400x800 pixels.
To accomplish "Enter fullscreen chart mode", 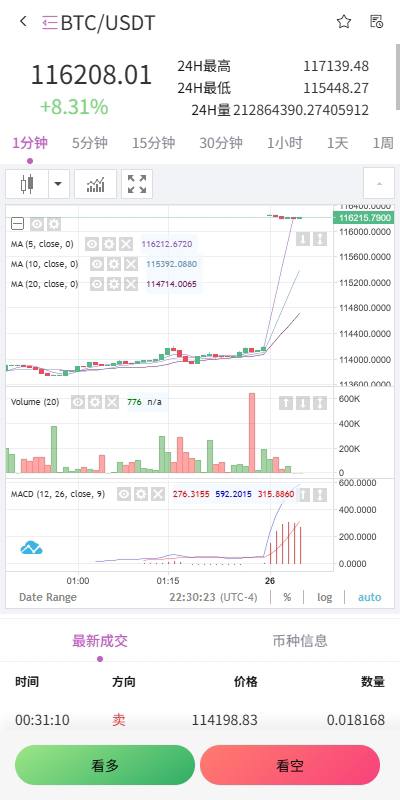I will [x=137, y=184].
